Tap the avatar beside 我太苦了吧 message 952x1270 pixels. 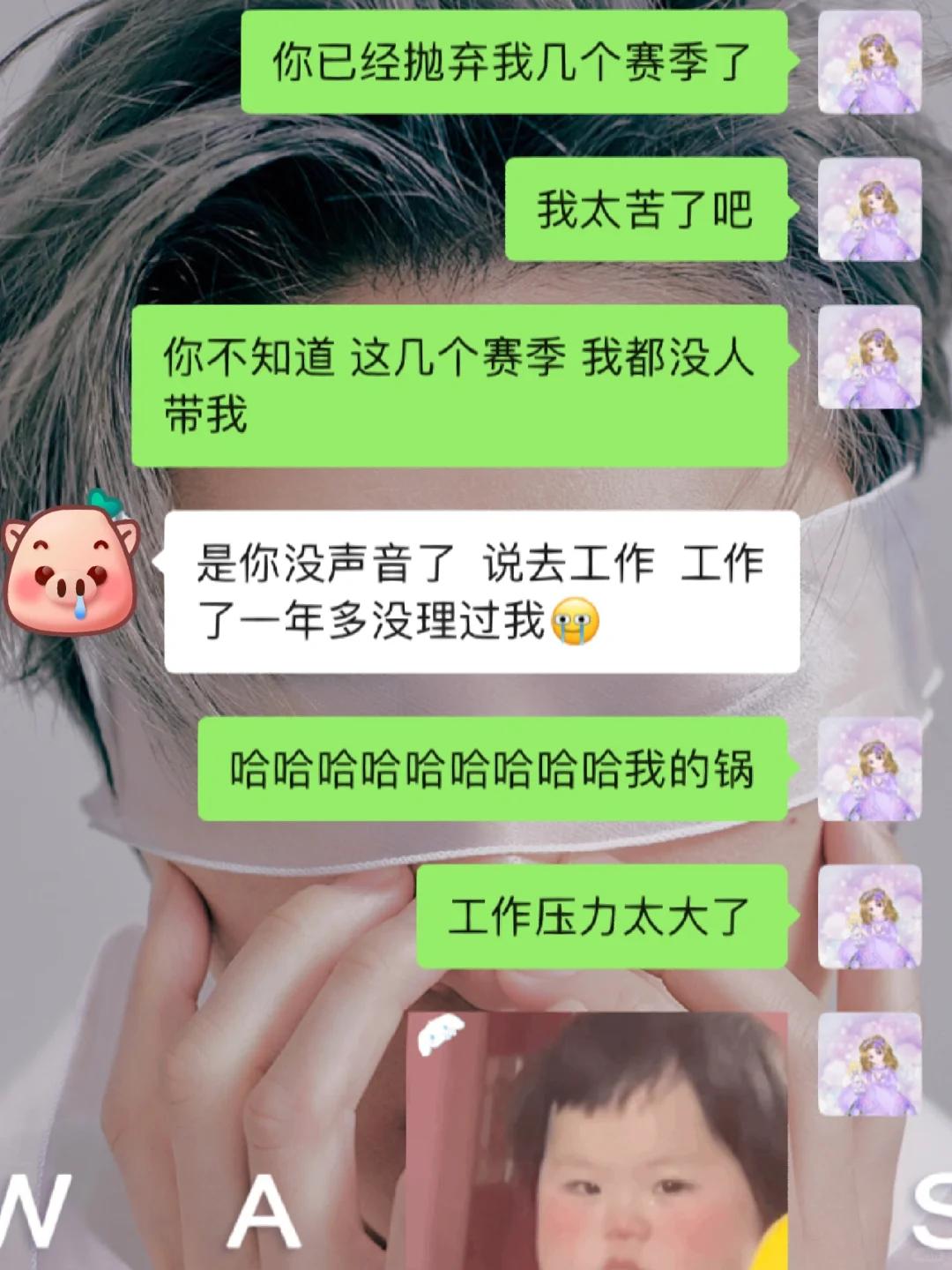click(x=869, y=210)
